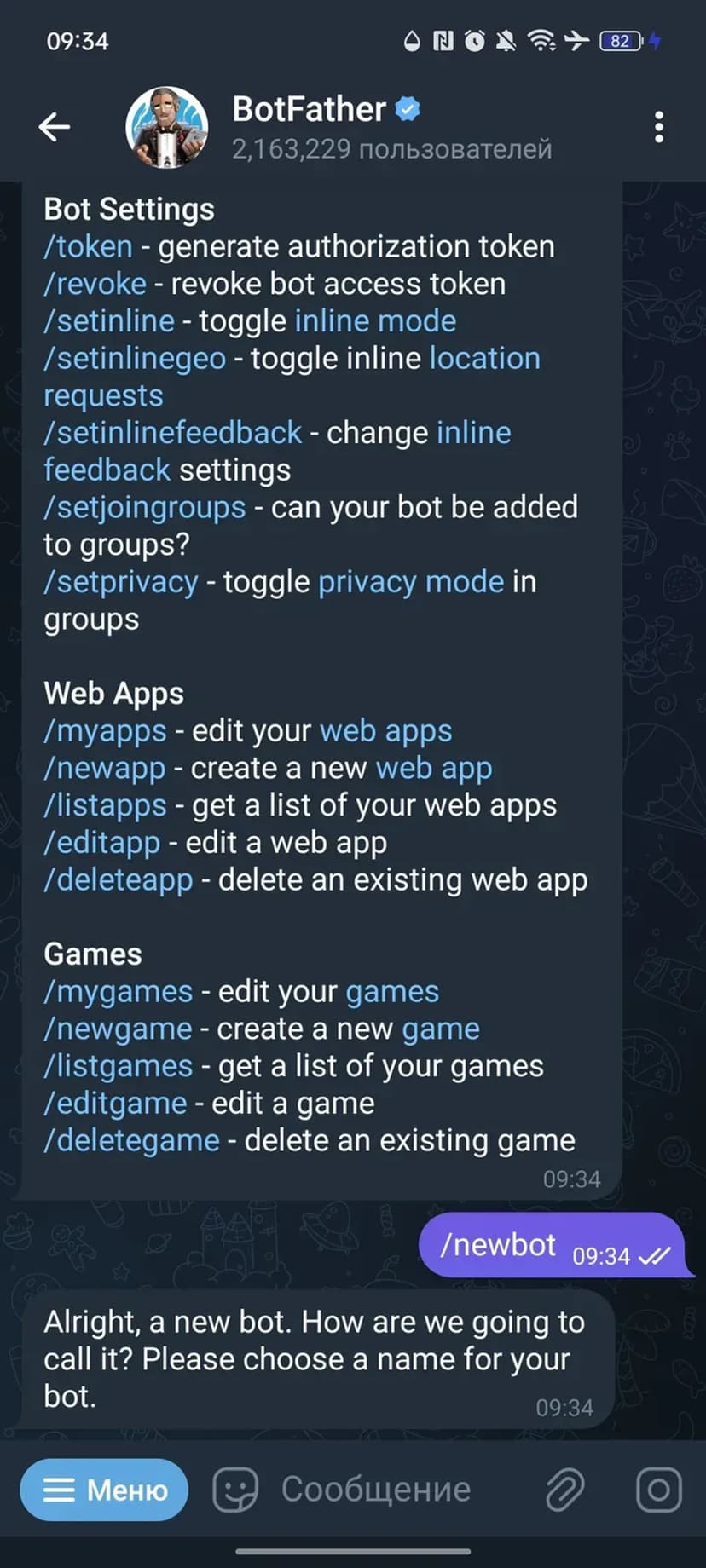Send the /newgame command
The image size is (706, 1568).
[118, 1029]
